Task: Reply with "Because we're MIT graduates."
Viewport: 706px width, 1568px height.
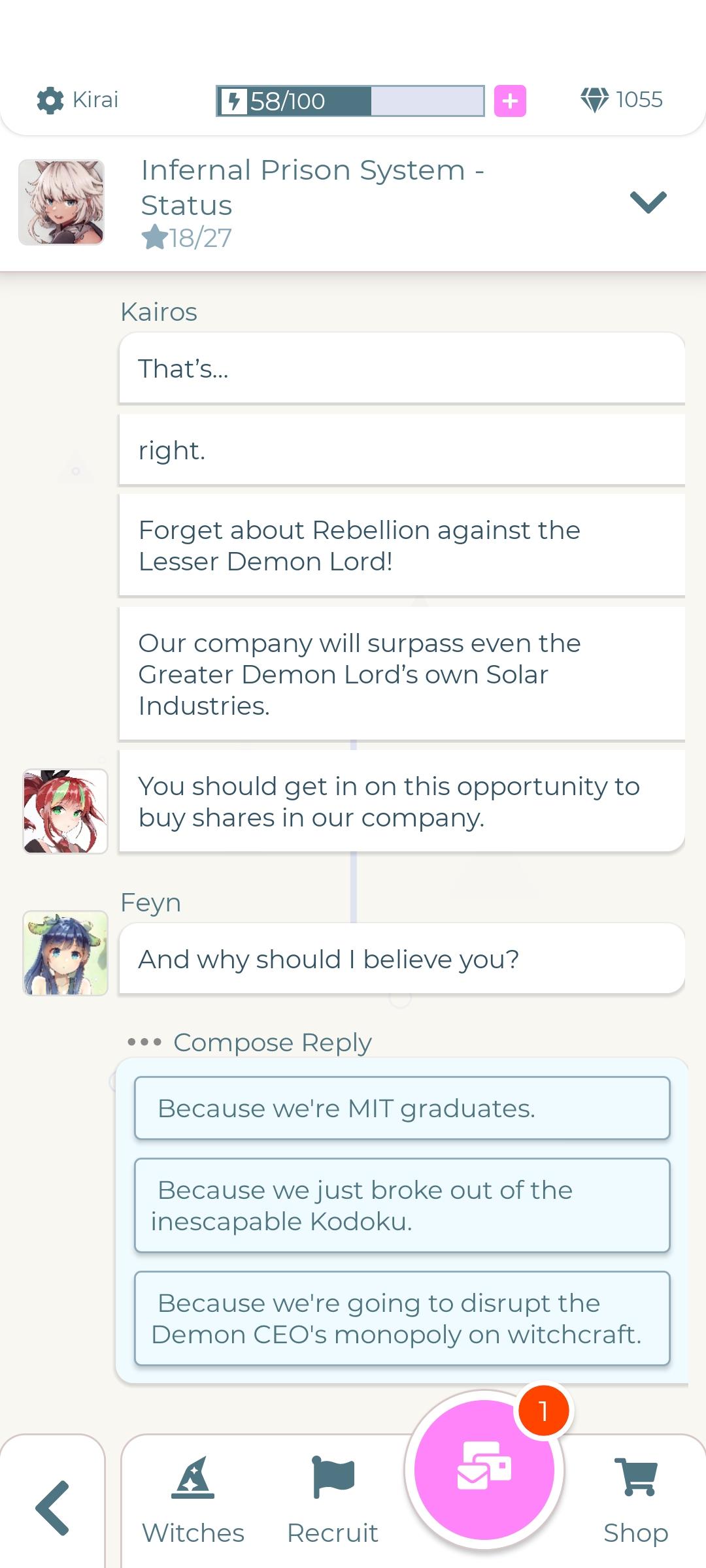Action: 402,1108
